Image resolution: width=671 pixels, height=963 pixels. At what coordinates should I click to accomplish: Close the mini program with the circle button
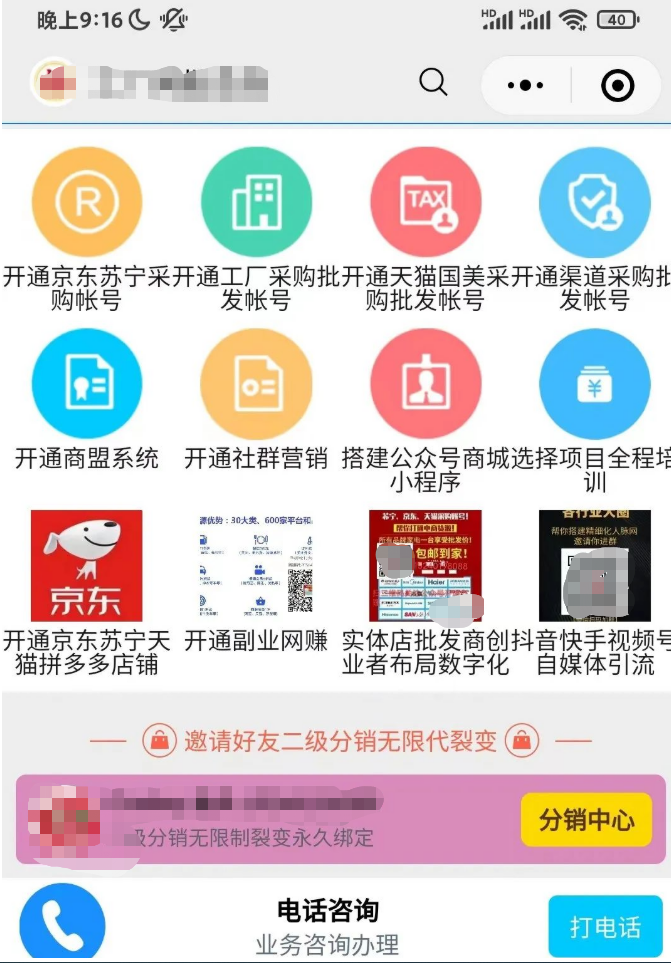(x=617, y=86)
